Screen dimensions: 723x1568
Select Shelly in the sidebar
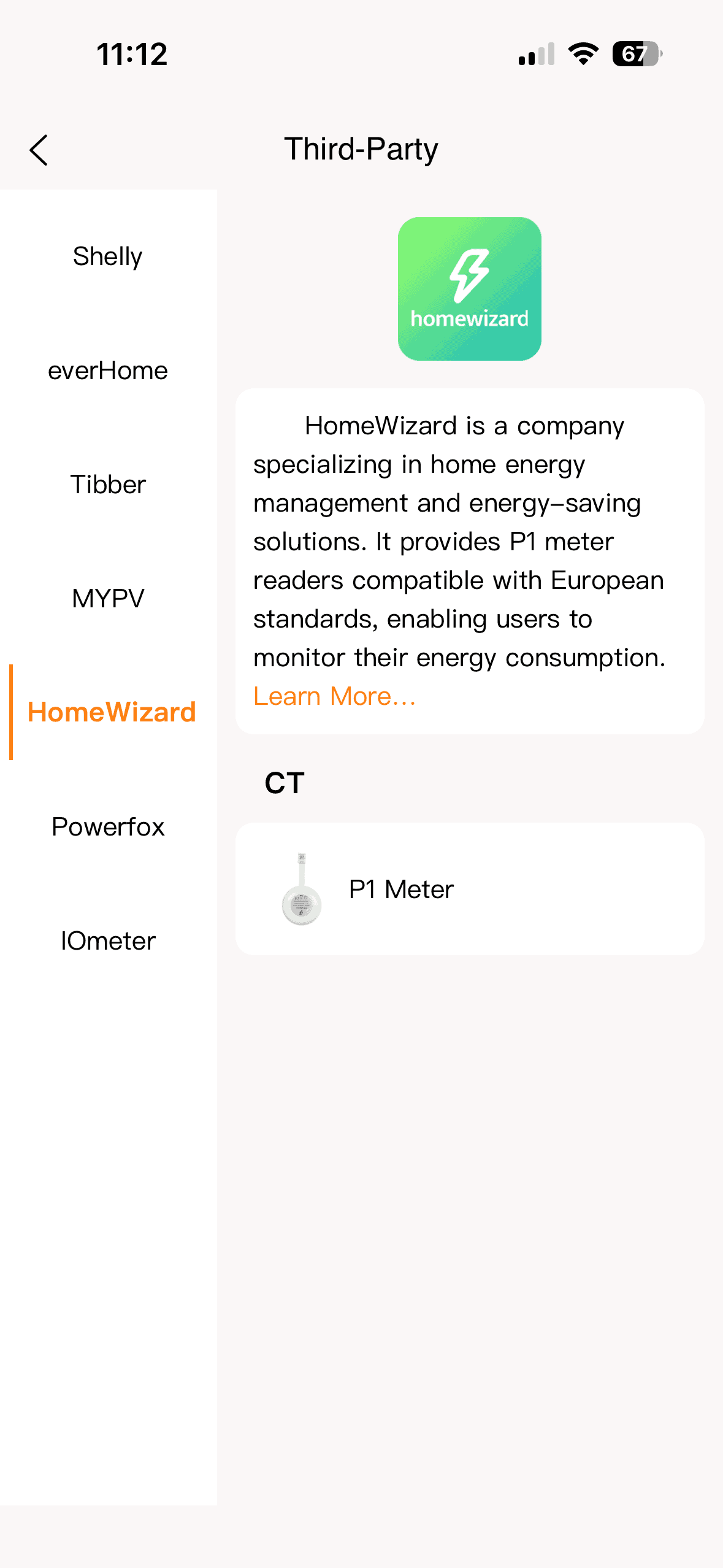coord(108,256)
